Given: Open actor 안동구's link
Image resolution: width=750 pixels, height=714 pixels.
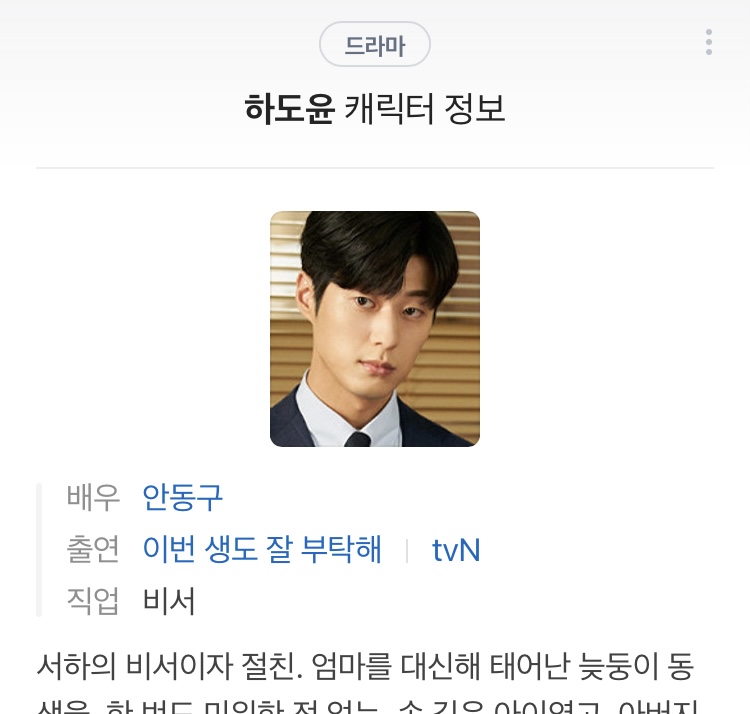Looking at the screenshot, I should point(183,496).
